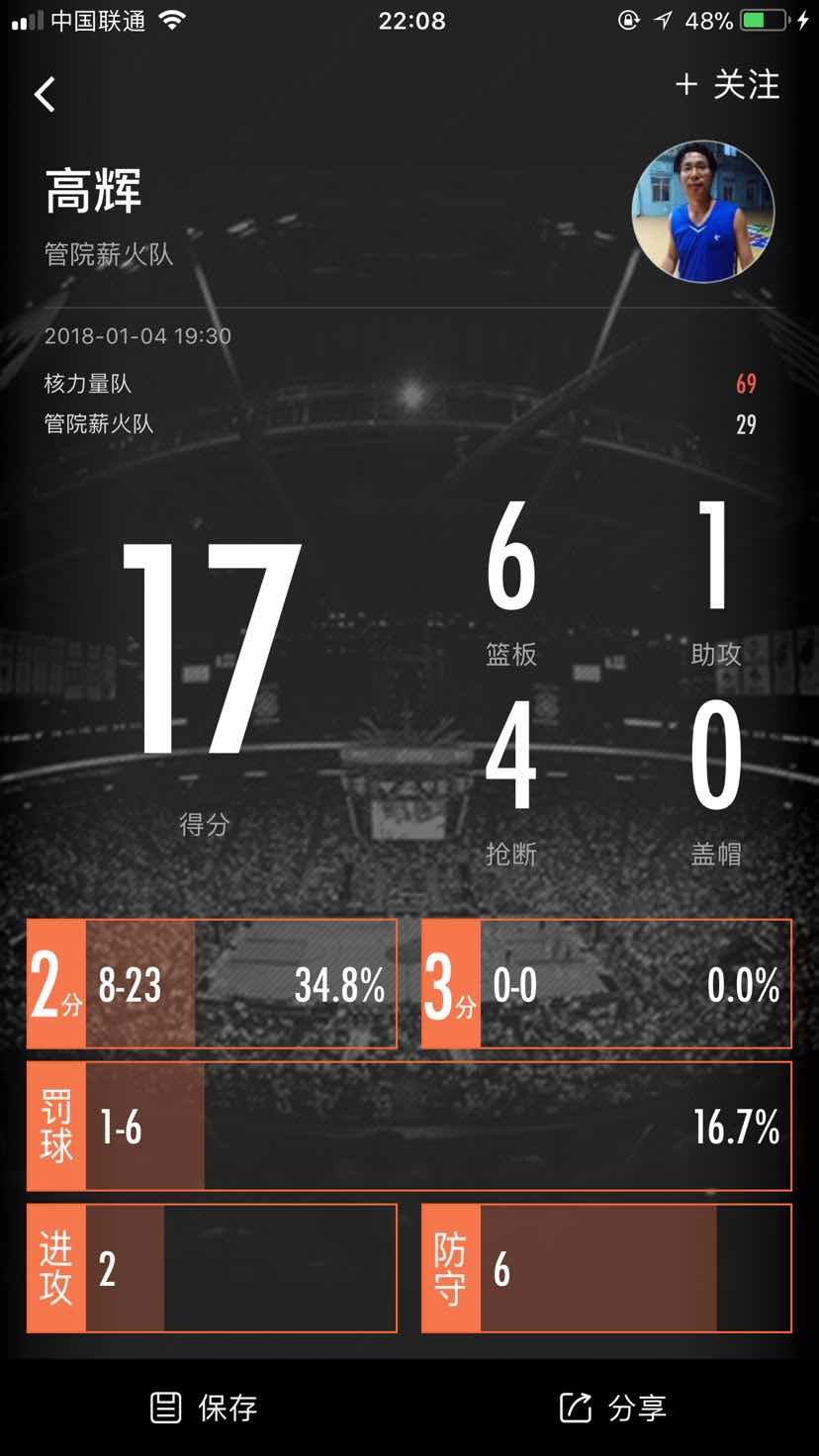The height and width of the screenshot is (1456, 819).
Task: Follow 高辉 with the 关注 button
Action: pos(727,85)
